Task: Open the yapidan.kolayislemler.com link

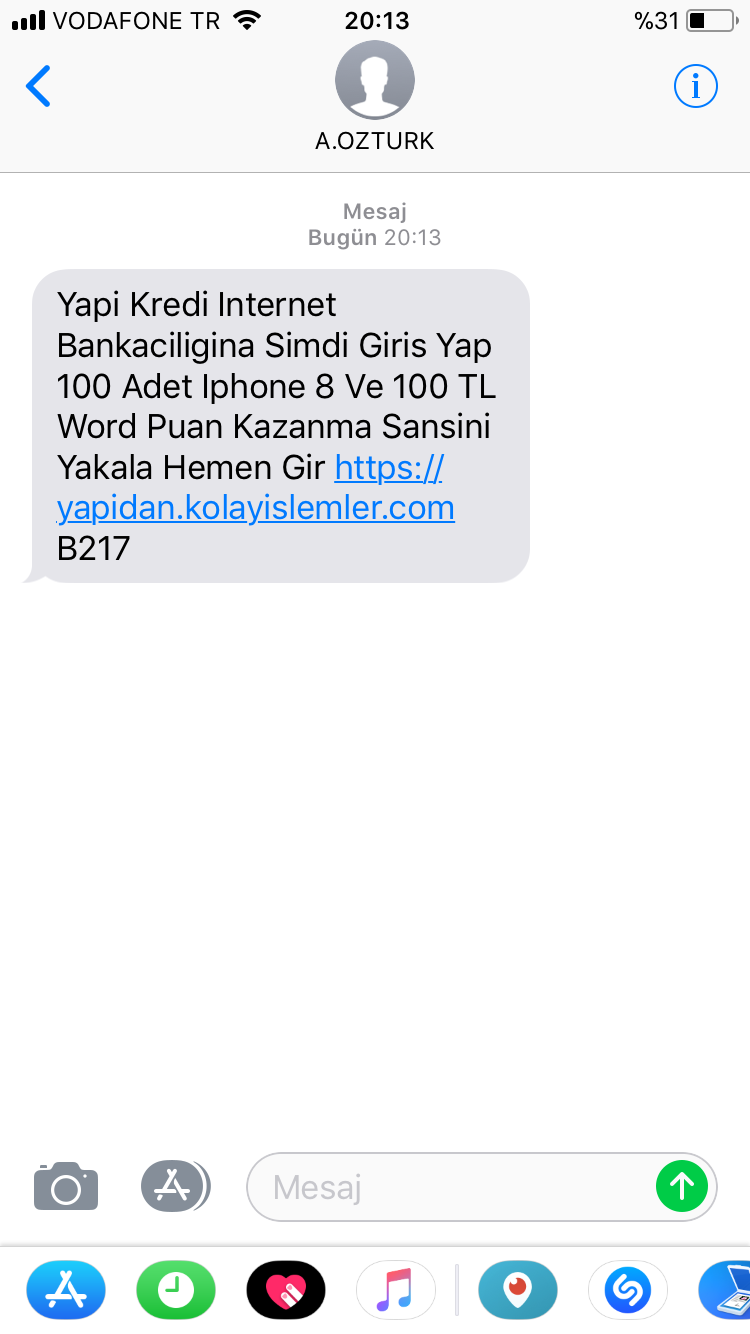Action: click(256, 507)
